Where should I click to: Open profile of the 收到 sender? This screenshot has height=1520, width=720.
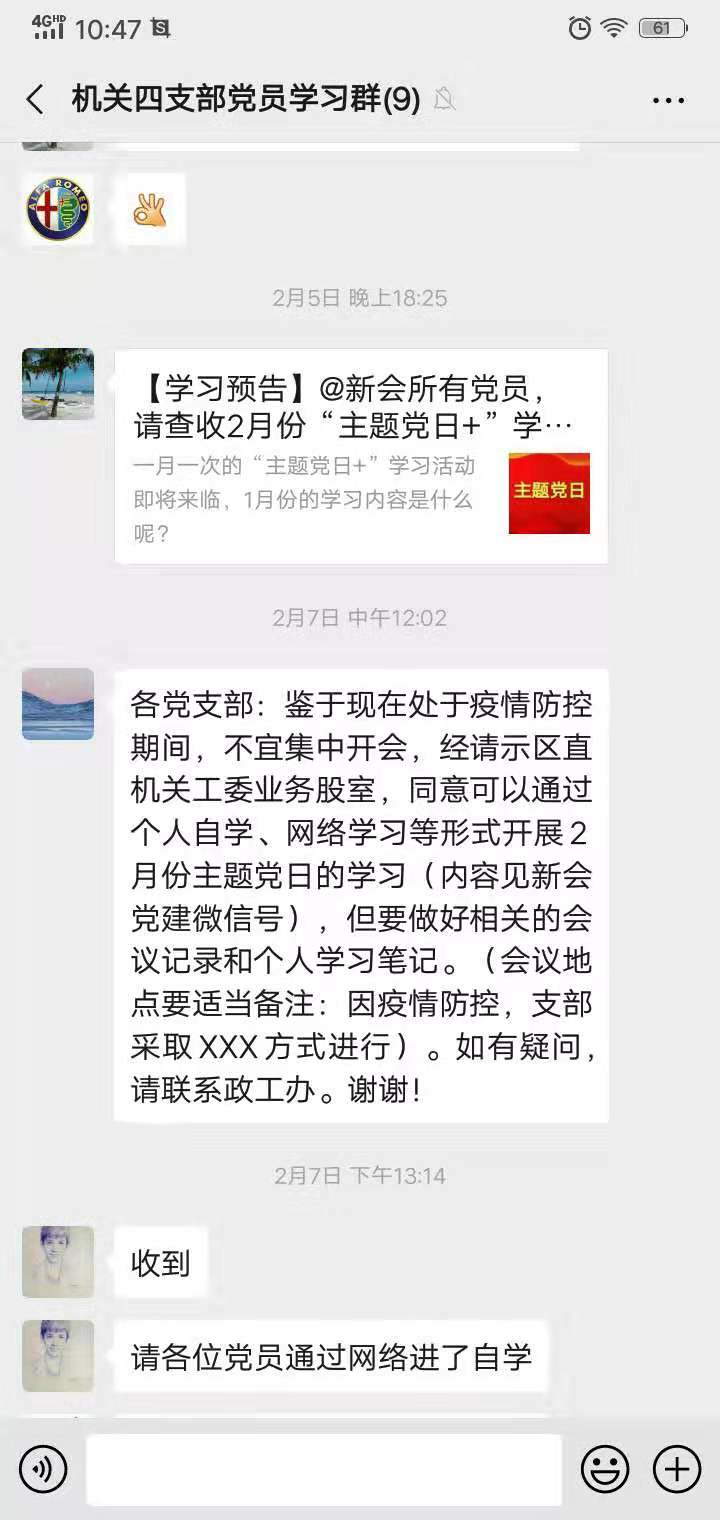point(58,1262)
